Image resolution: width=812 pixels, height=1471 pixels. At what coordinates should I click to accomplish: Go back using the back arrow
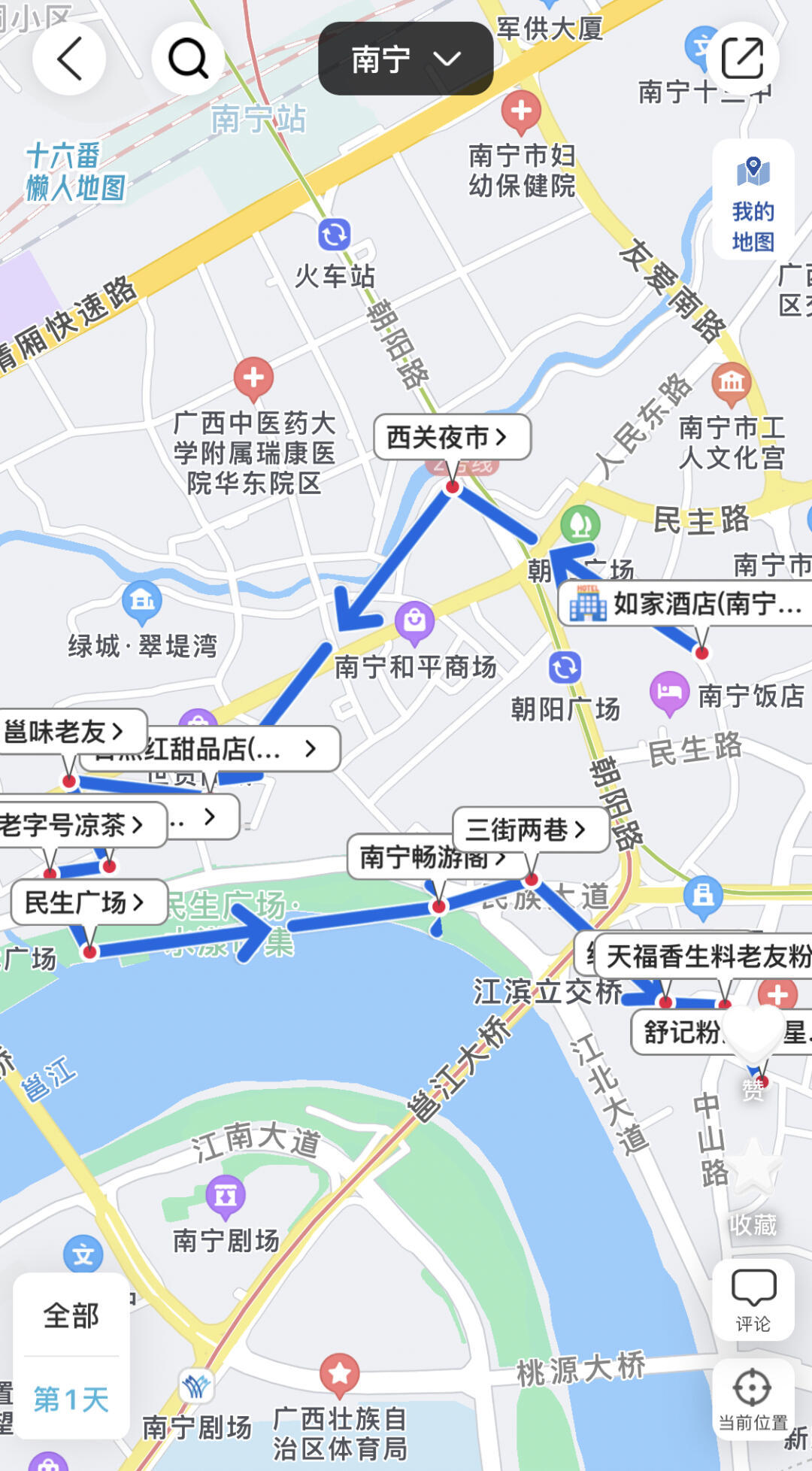point(69,59)
